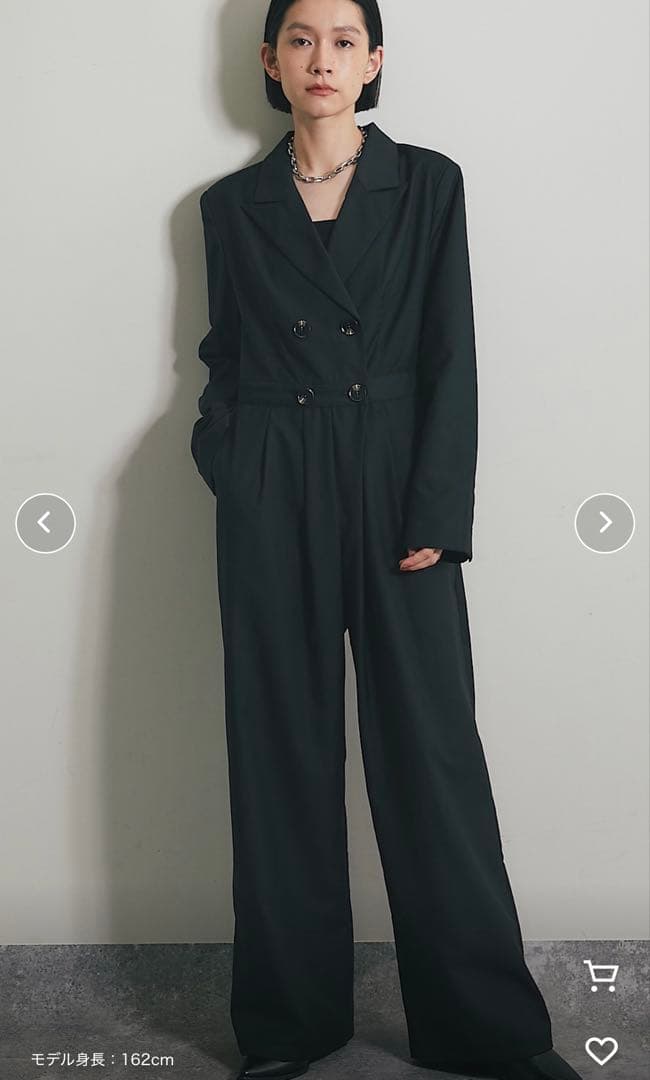The image size is (650, 1080).
Task: Favorite this item with the heart
Action: (x=601, y=1050)
